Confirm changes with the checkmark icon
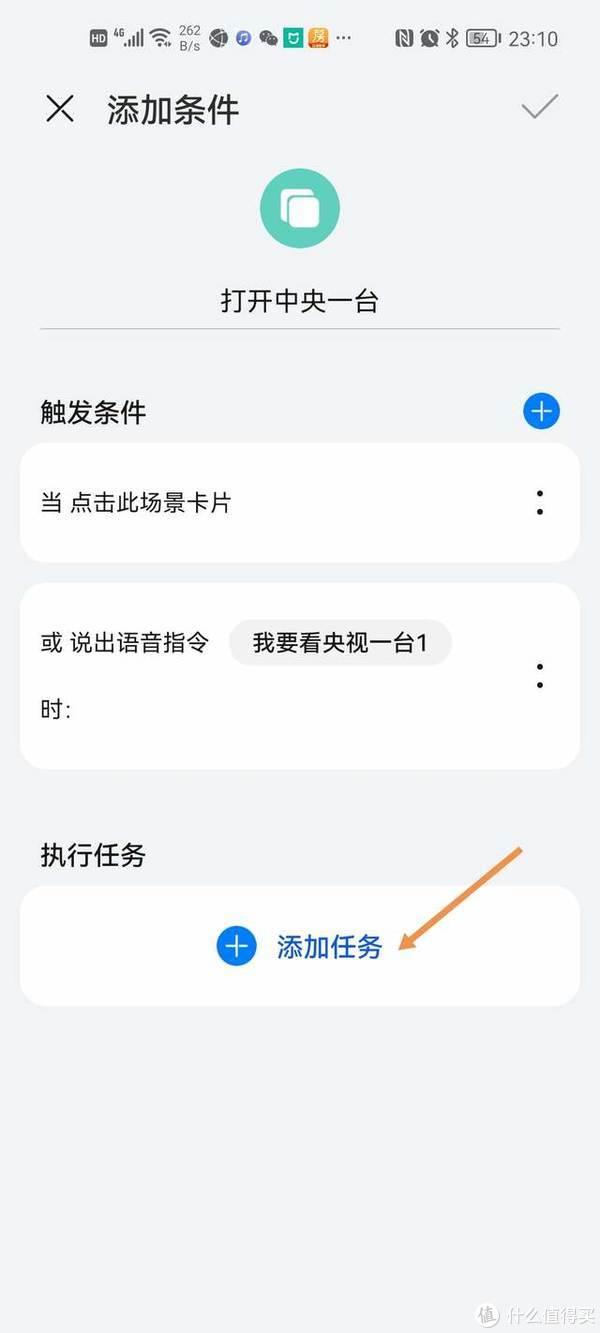 pyautogui.click(x=539, y=108)
